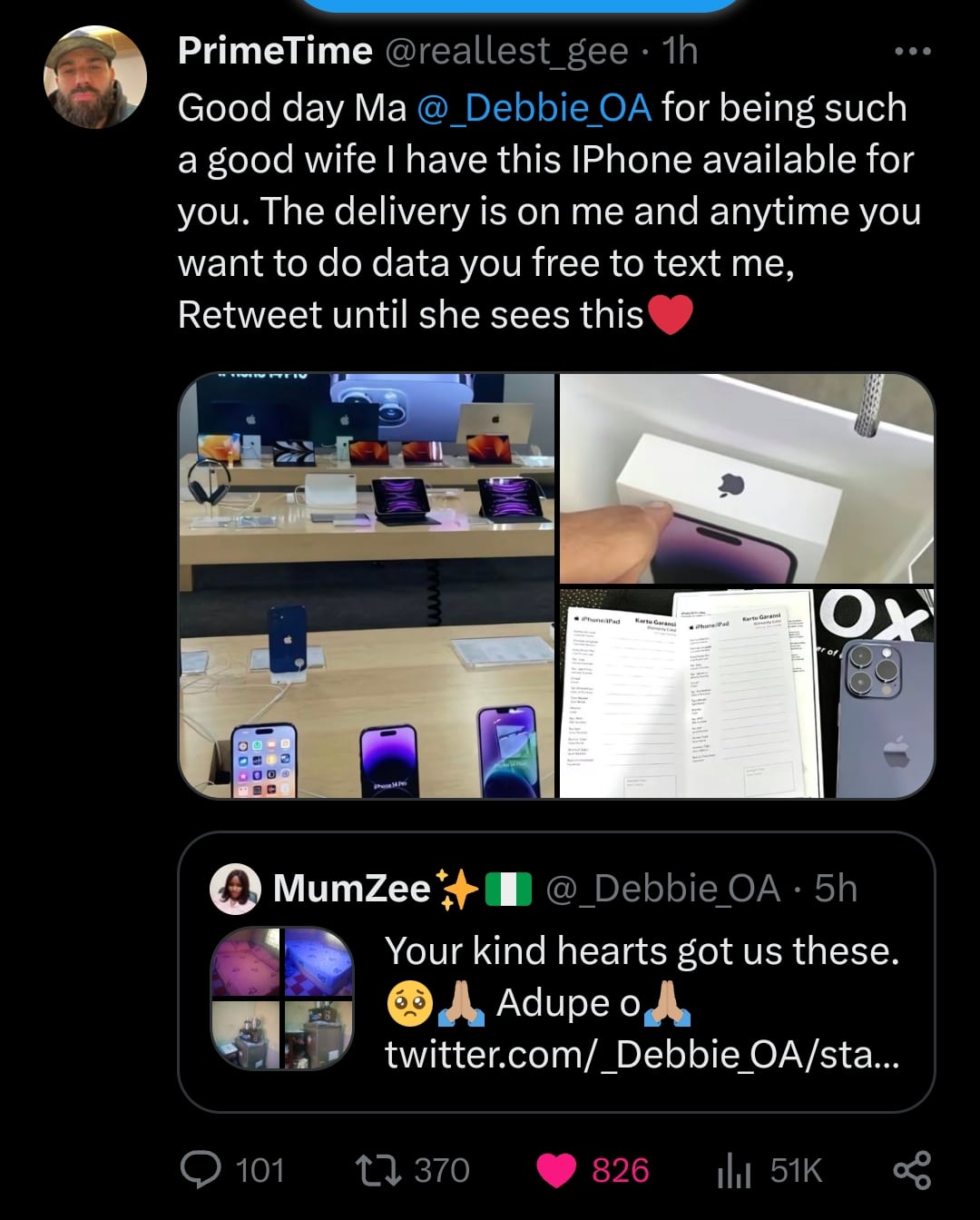The width and height of the screenshot is (980, 1220).
Task: Open PrimeTime's profile picture
Action: coord(94,76)
